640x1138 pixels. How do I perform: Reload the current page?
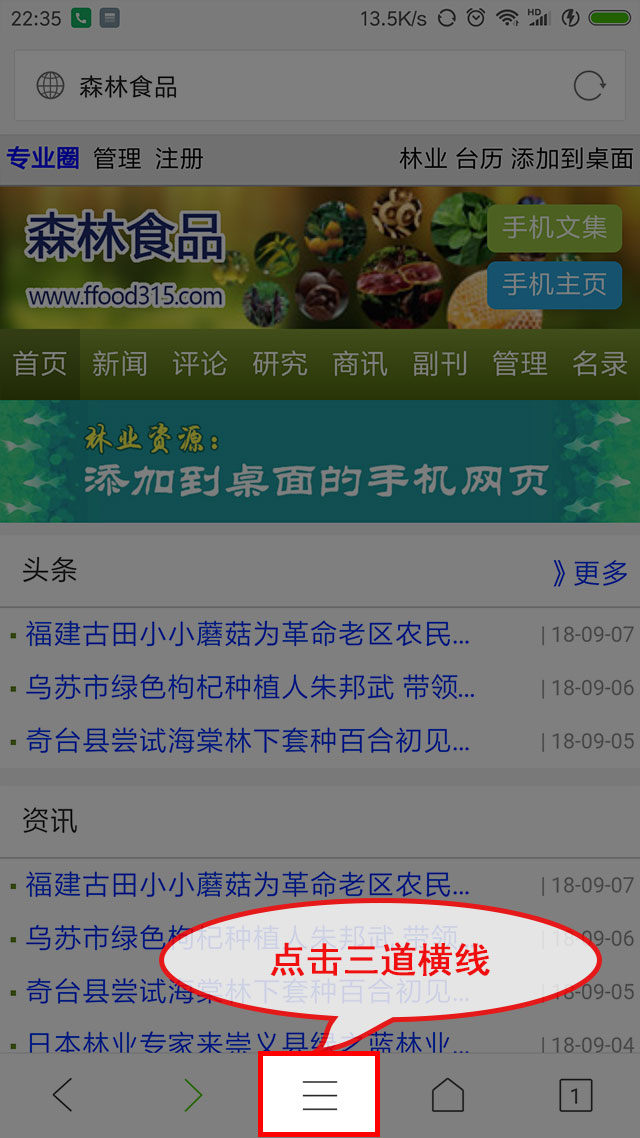coord(589,87)
